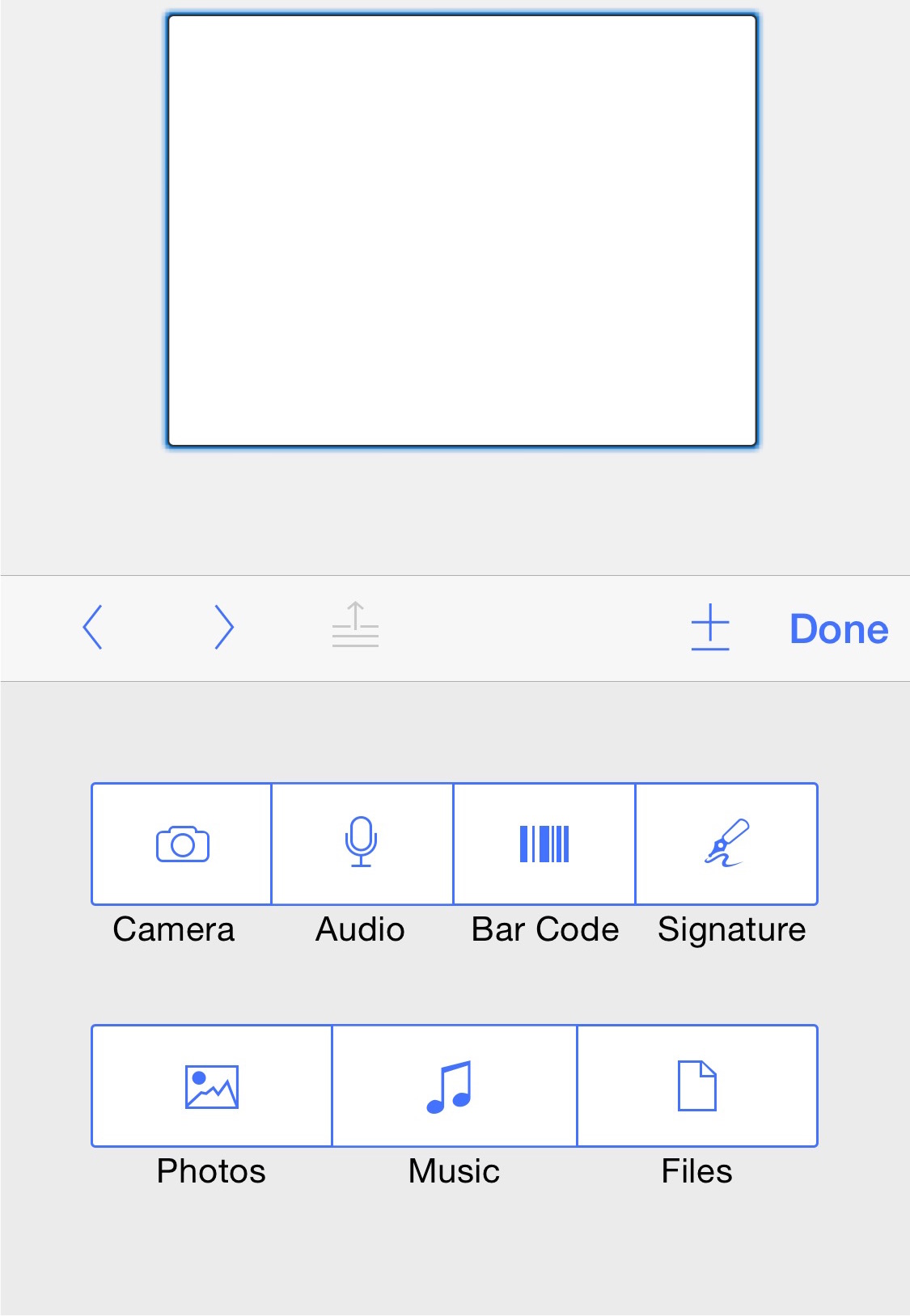Screen dimensions: 910x1316
Task: Go to the next field arrow
Action: (x=224, y=628)
